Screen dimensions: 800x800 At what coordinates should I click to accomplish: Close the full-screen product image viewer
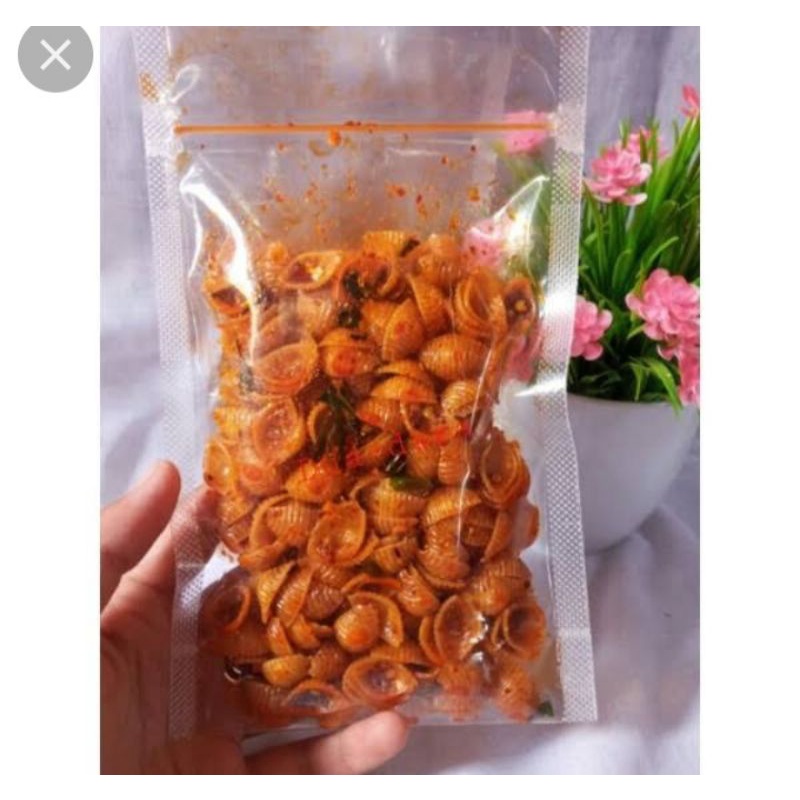coord(56,55)
